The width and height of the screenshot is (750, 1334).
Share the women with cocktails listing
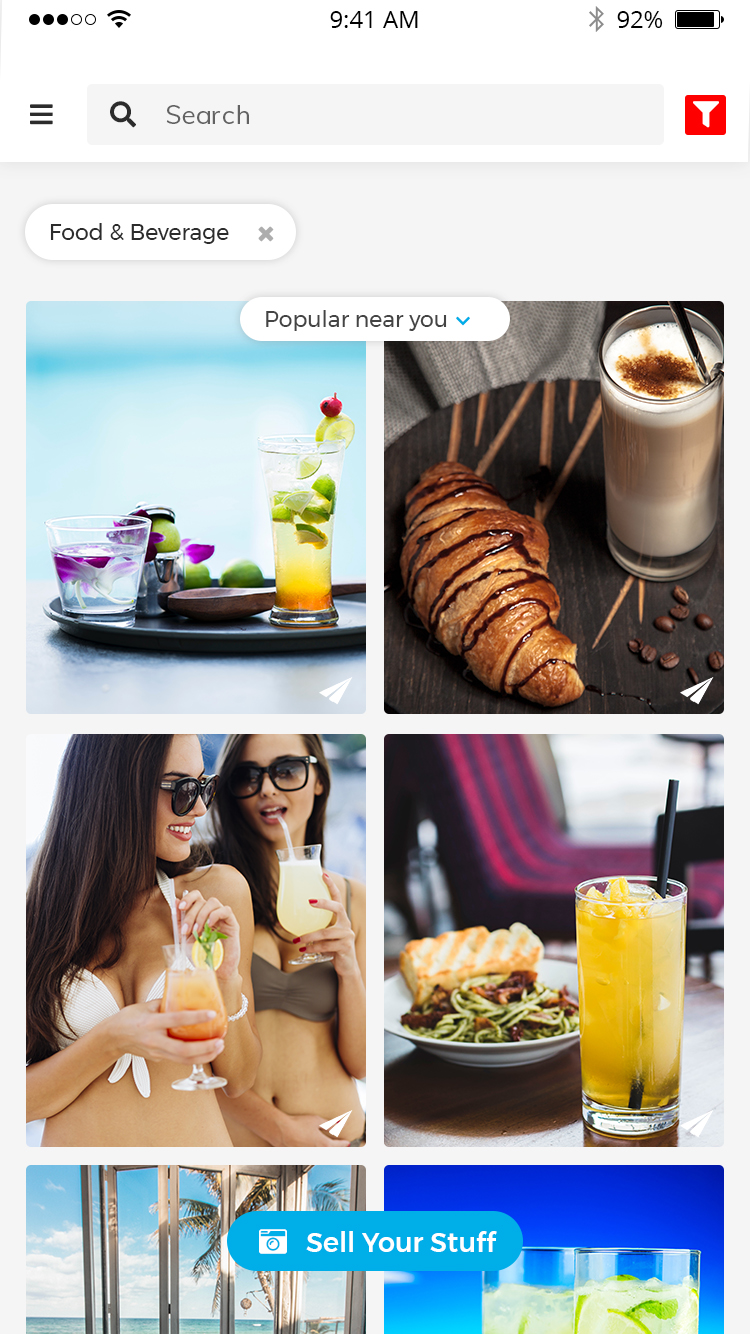click(x=336, y=1122)
